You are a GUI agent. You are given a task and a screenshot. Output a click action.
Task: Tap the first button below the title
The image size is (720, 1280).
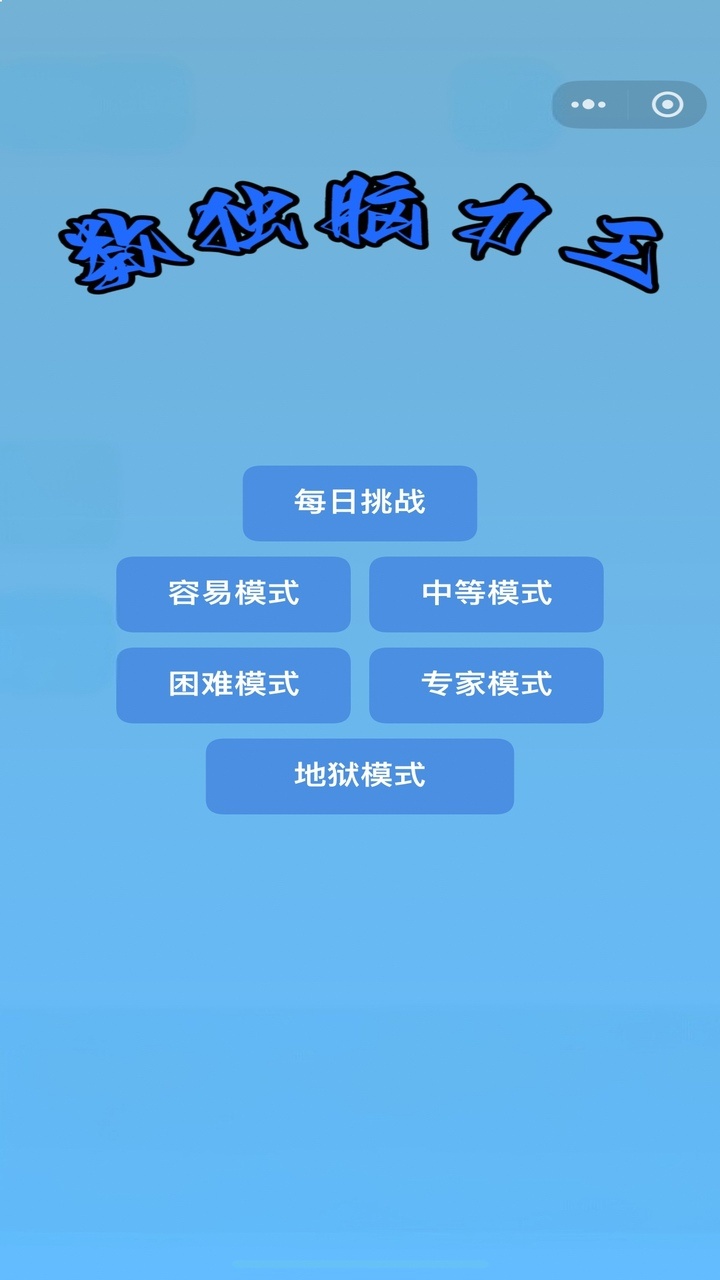coord(360,504)
